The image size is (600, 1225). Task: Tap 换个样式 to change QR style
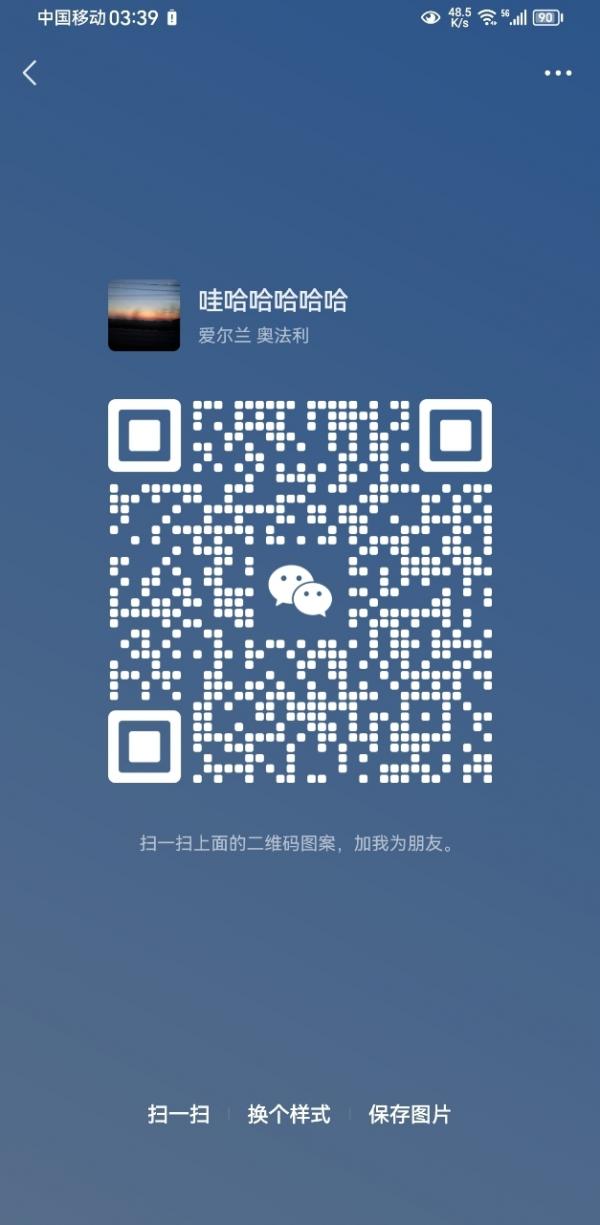tap(289, 1114)
